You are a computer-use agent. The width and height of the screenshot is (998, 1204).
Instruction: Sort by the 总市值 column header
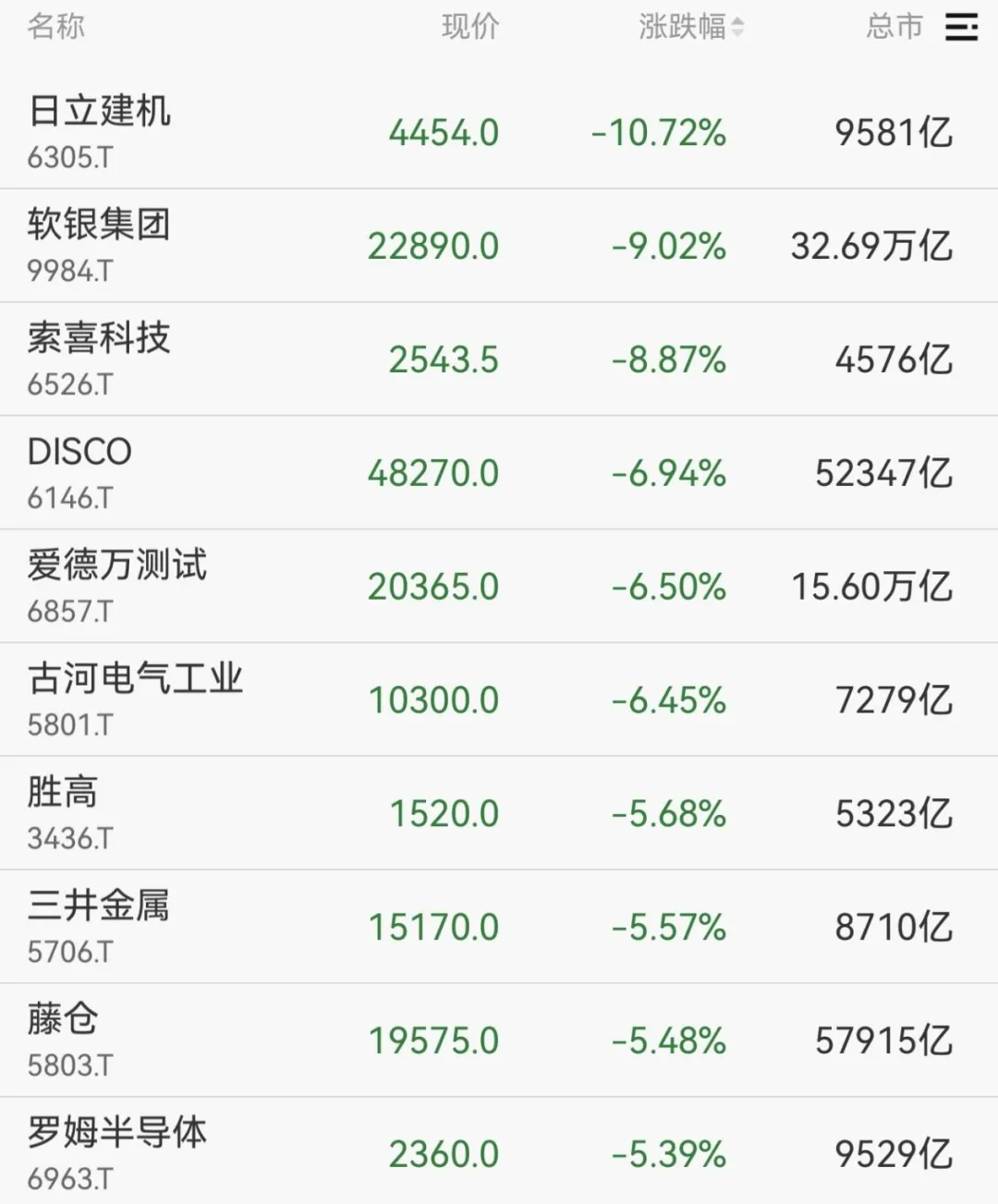coord(894,28)
